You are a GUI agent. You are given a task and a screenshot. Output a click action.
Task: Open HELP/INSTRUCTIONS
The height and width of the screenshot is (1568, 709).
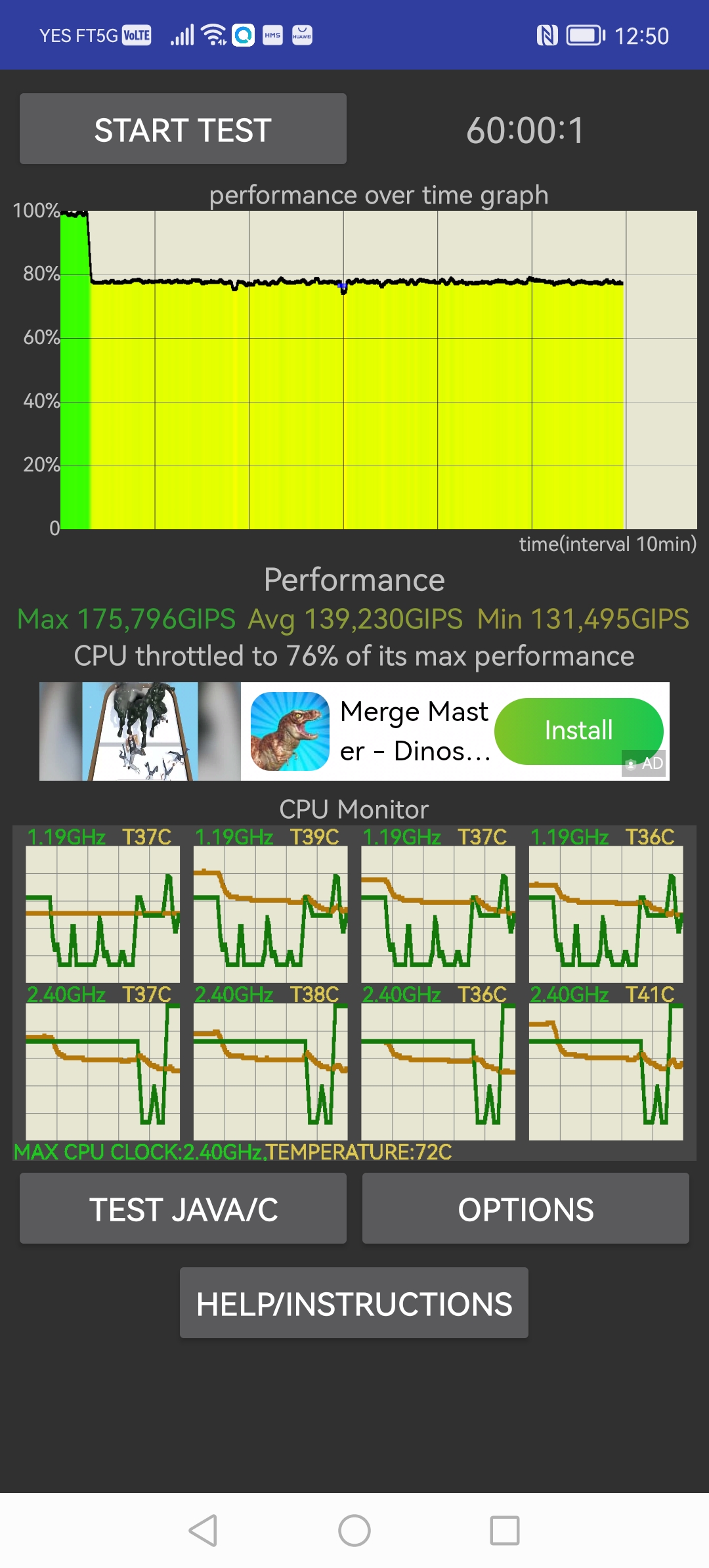pyautogui.click(x=354, y=1303)
